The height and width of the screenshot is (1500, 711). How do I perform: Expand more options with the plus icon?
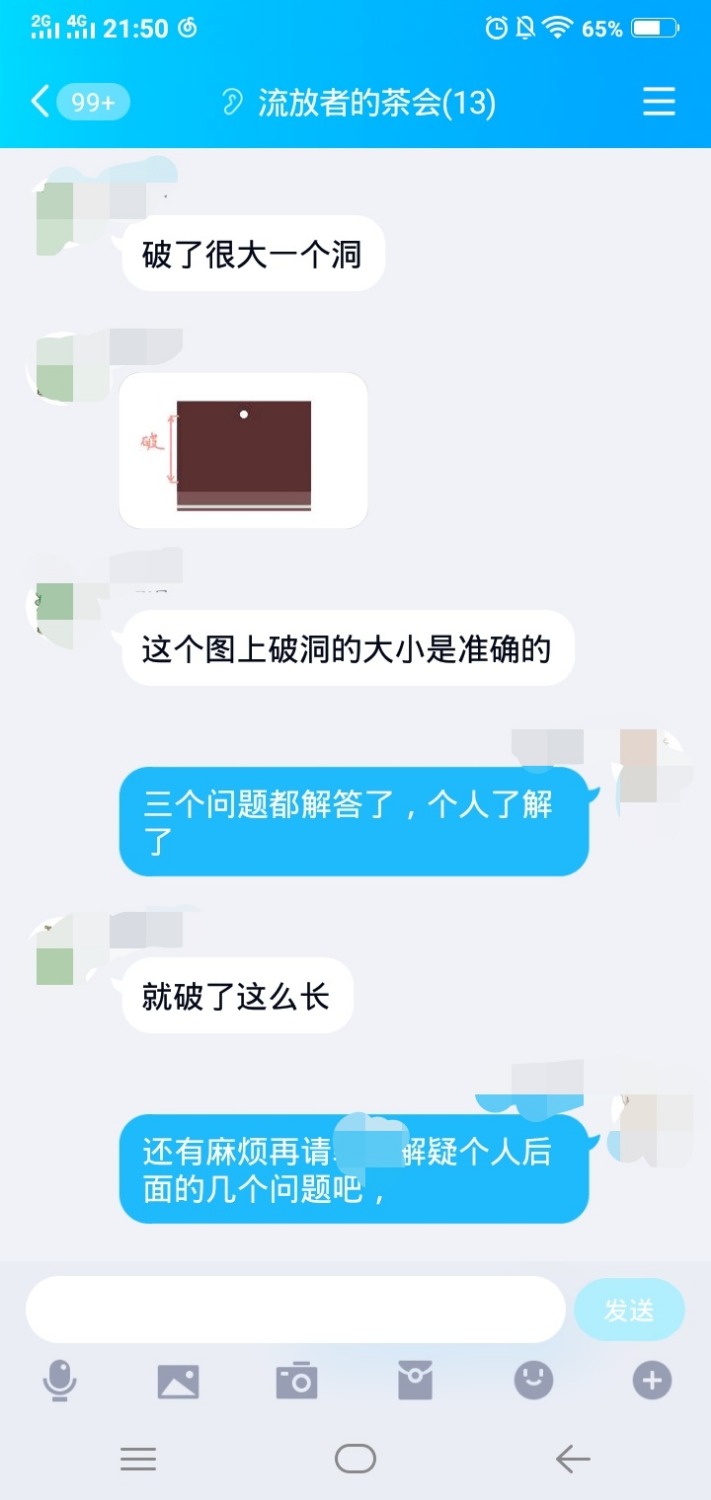point(651,1381)
